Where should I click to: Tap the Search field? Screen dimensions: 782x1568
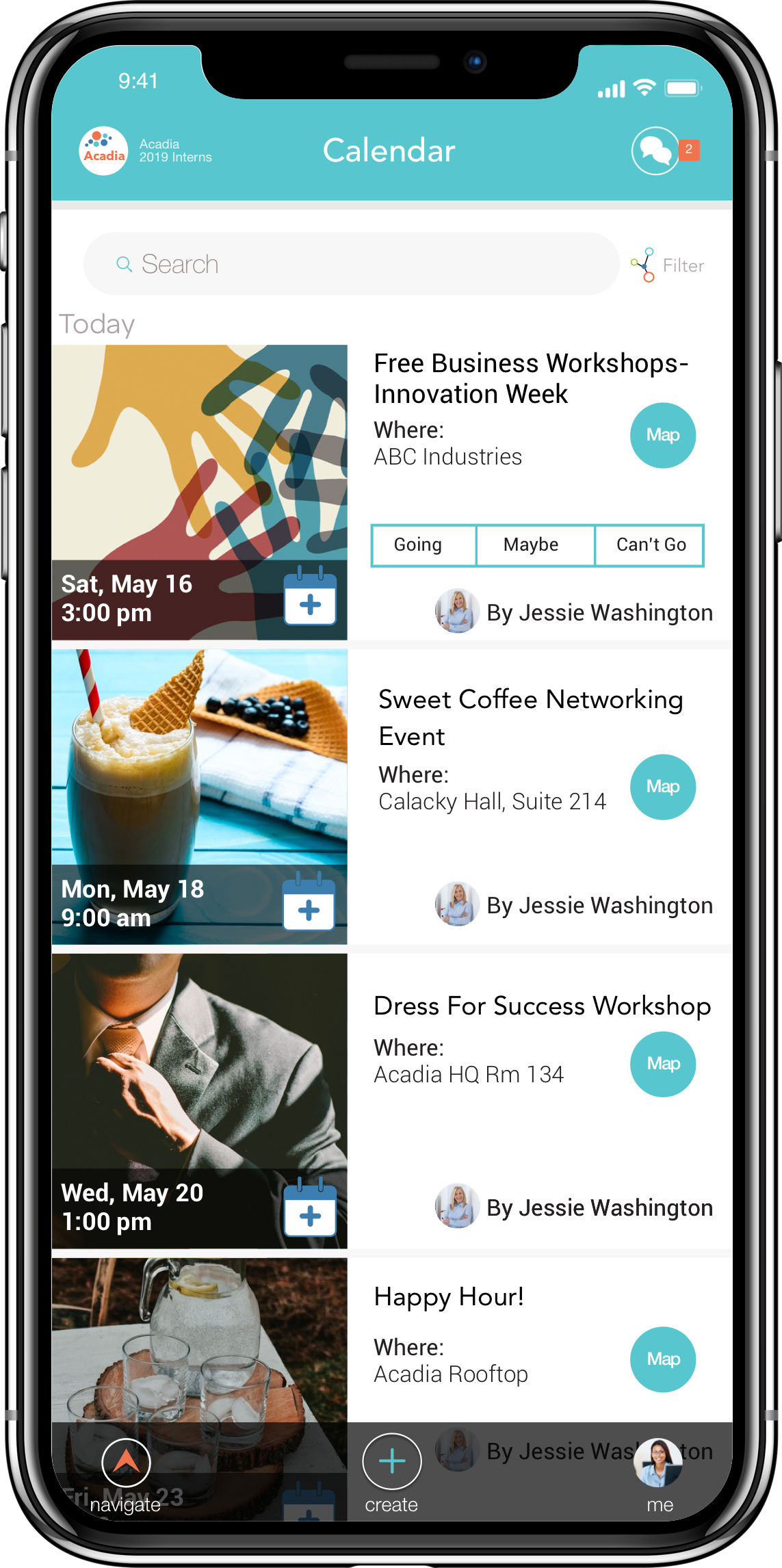pyautogui.click(x=350, y=264)
